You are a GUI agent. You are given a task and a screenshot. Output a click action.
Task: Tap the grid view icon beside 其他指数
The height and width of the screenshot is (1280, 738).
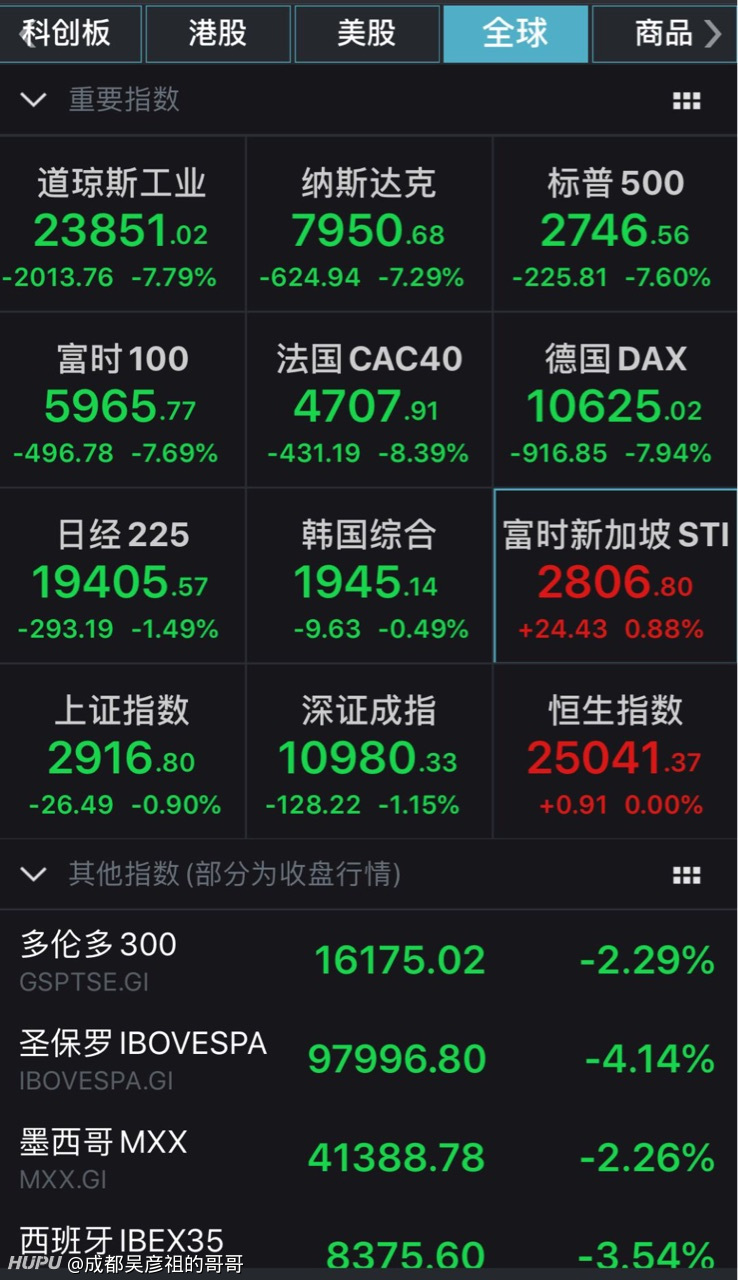click(x=687, y=875)
